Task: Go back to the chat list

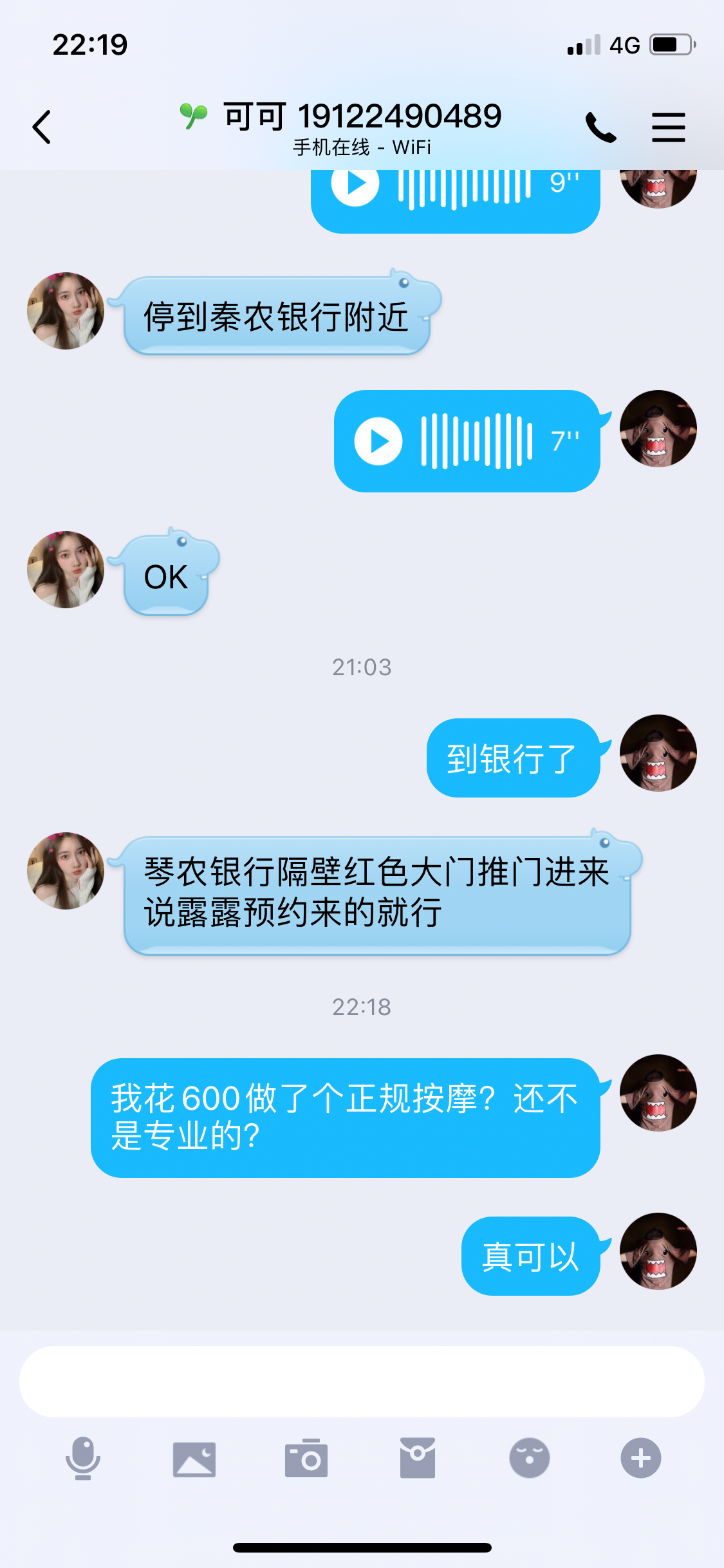Action: (x=41, y=126)
